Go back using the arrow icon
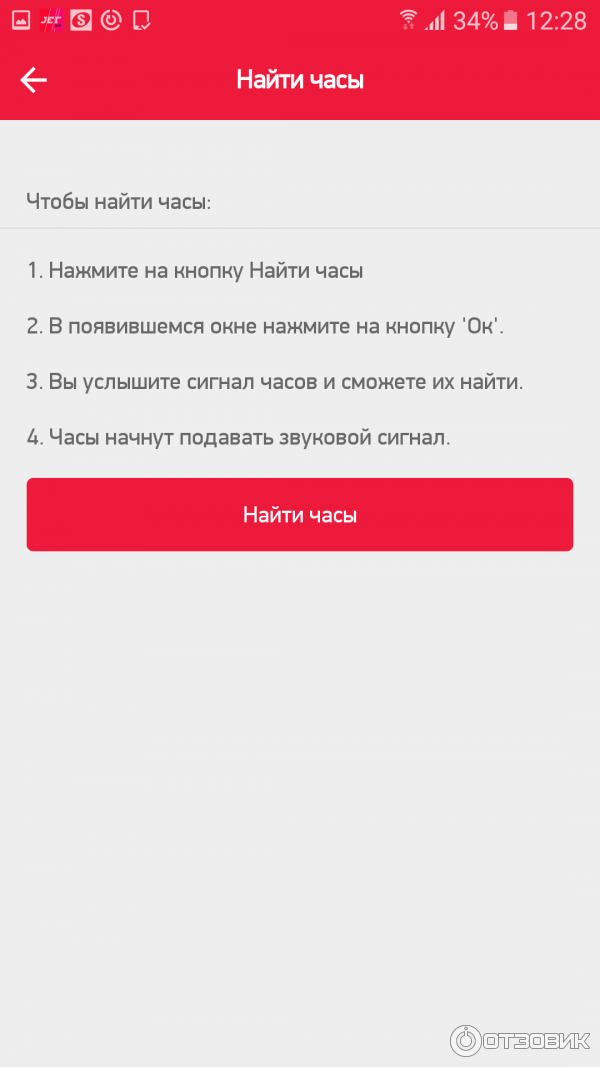This screenshot has width=600, height=1067. point(34,80)
